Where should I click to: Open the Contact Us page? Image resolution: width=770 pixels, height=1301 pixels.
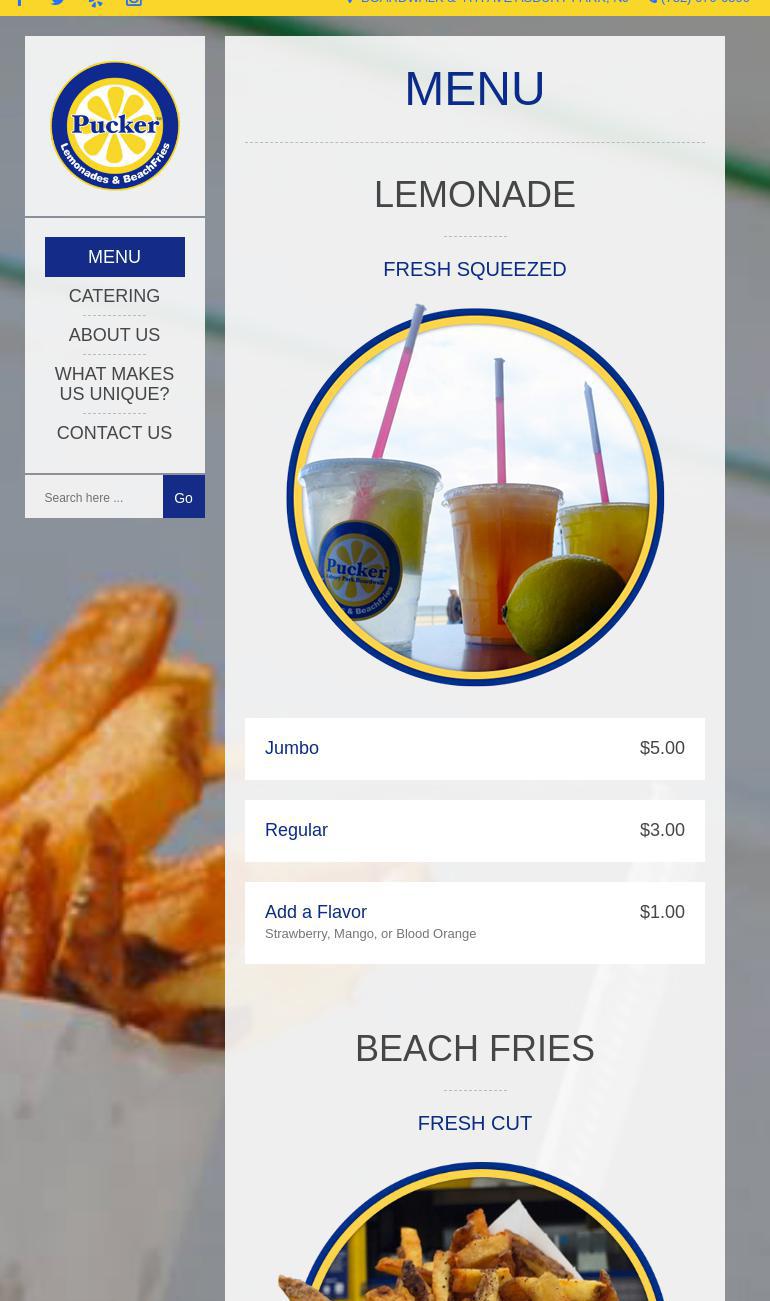(114, 433)
